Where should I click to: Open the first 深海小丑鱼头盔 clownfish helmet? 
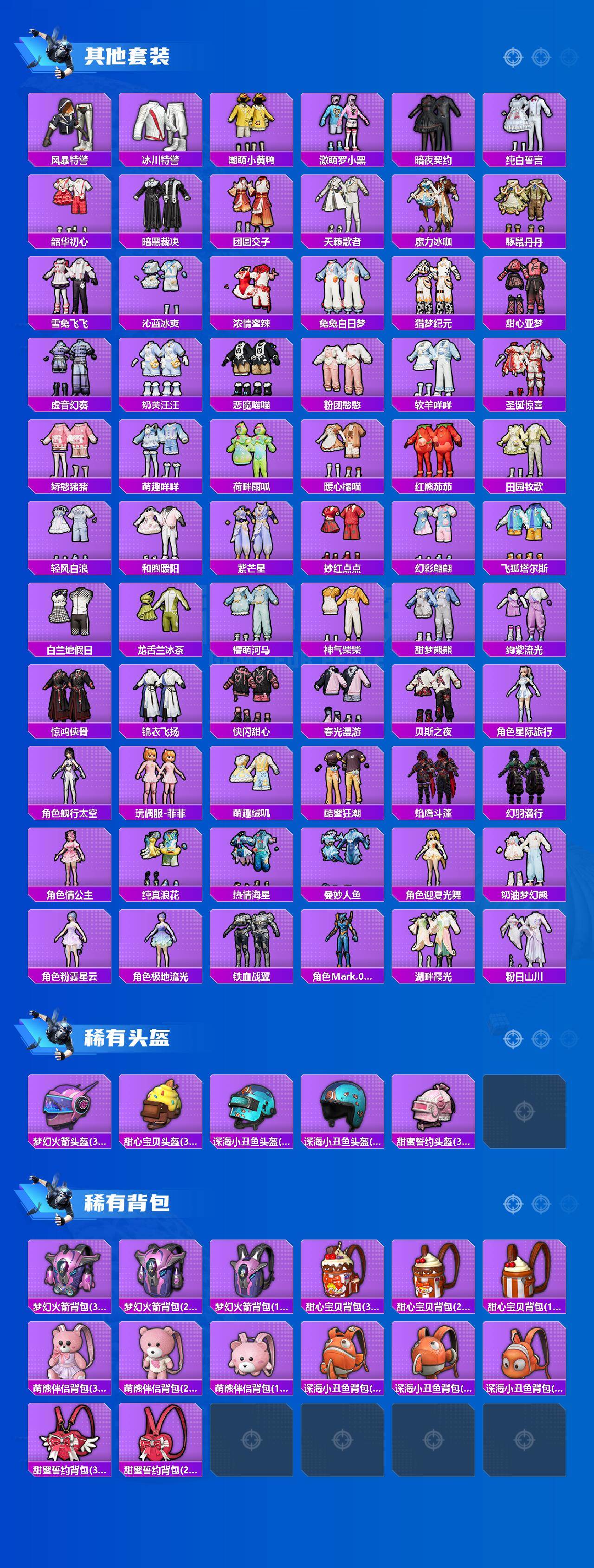click(252, 1108)
